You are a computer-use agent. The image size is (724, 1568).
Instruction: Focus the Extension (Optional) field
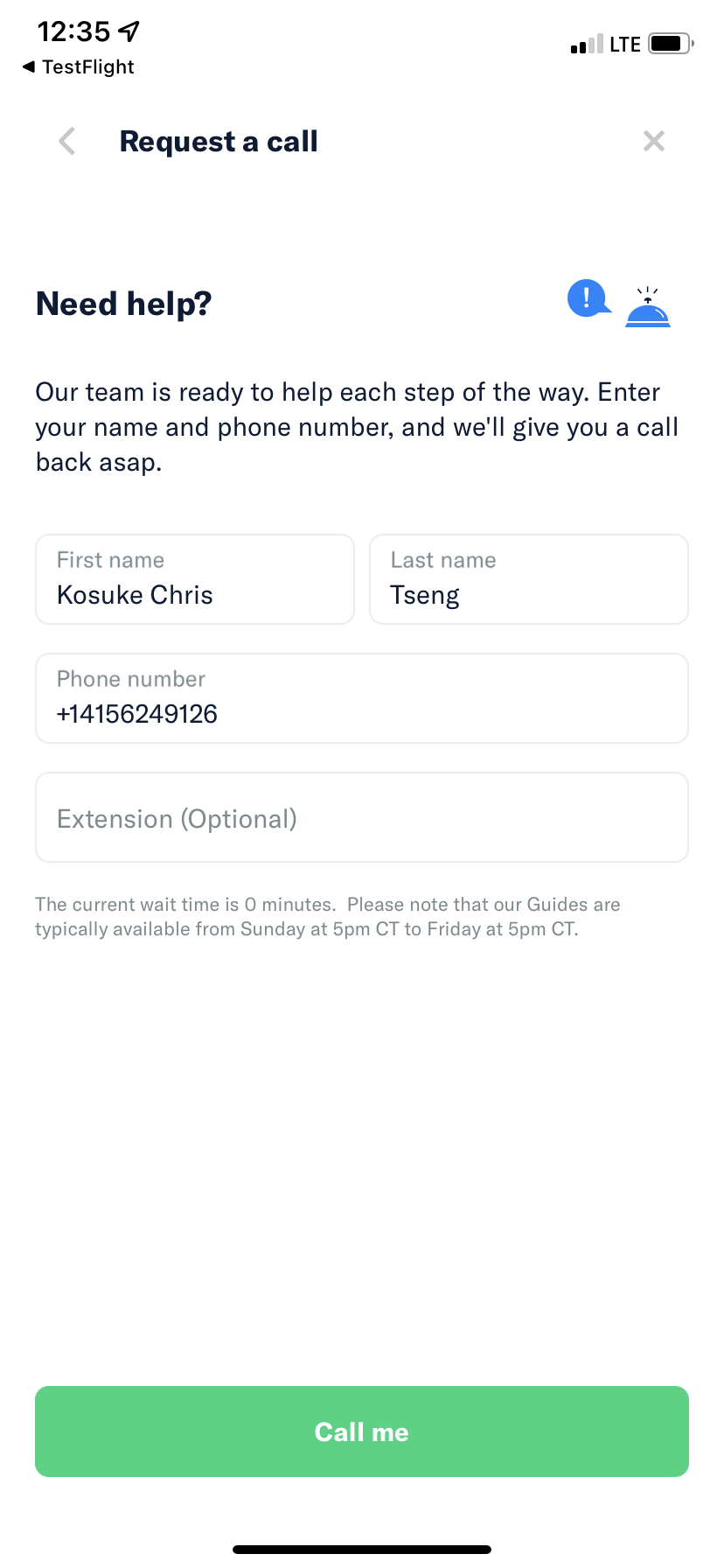coord(362,817)
